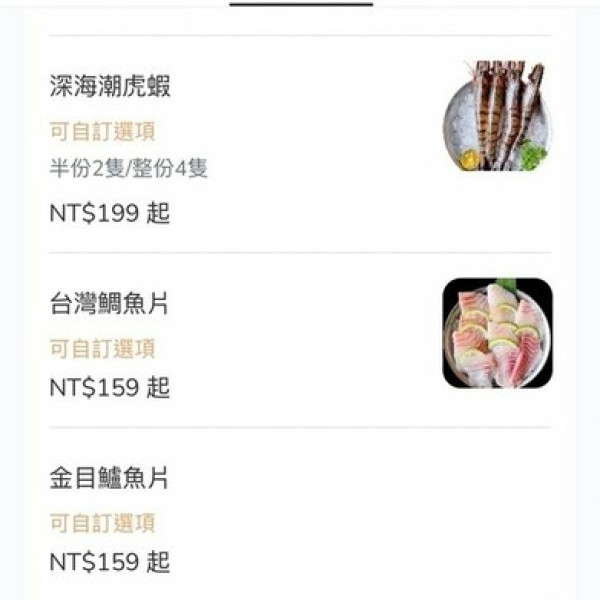
Task: Select the 台灣鯛魚片 dish
Action: point(110,305)
